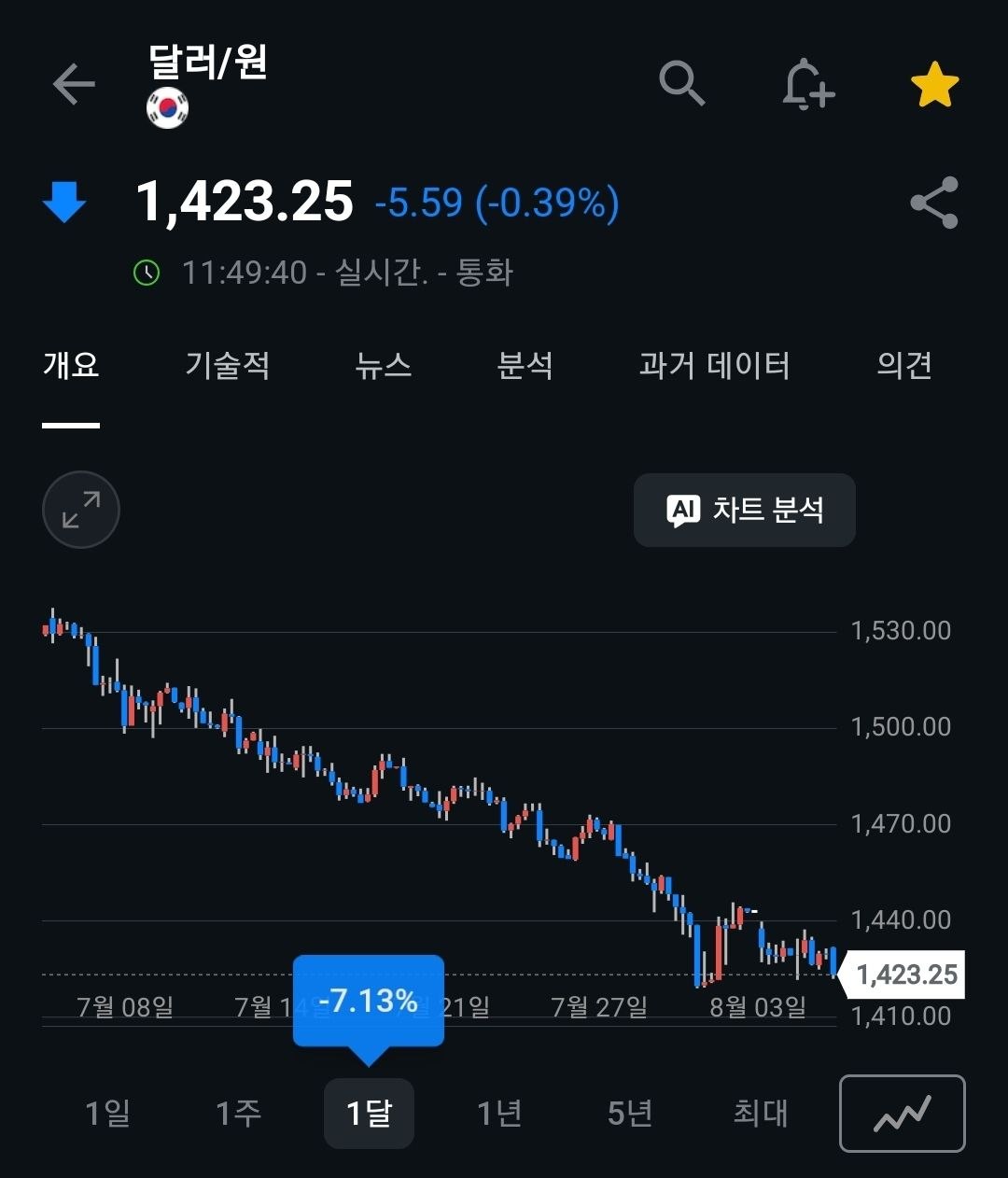Switch to the 분석 tab
Screen dimensions: 1008x1178
(x=525, y=365)
